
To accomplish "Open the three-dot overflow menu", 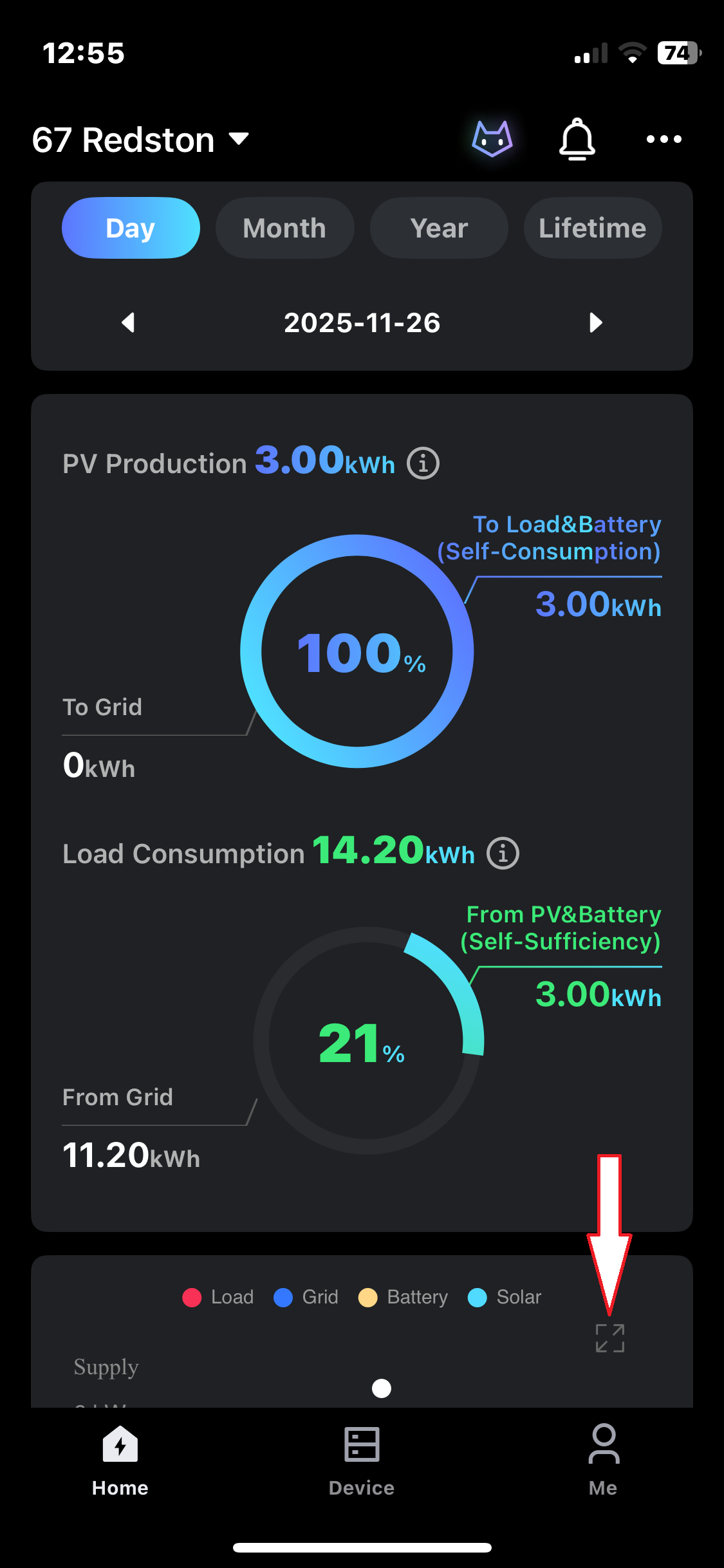I will tap(664, 139).
